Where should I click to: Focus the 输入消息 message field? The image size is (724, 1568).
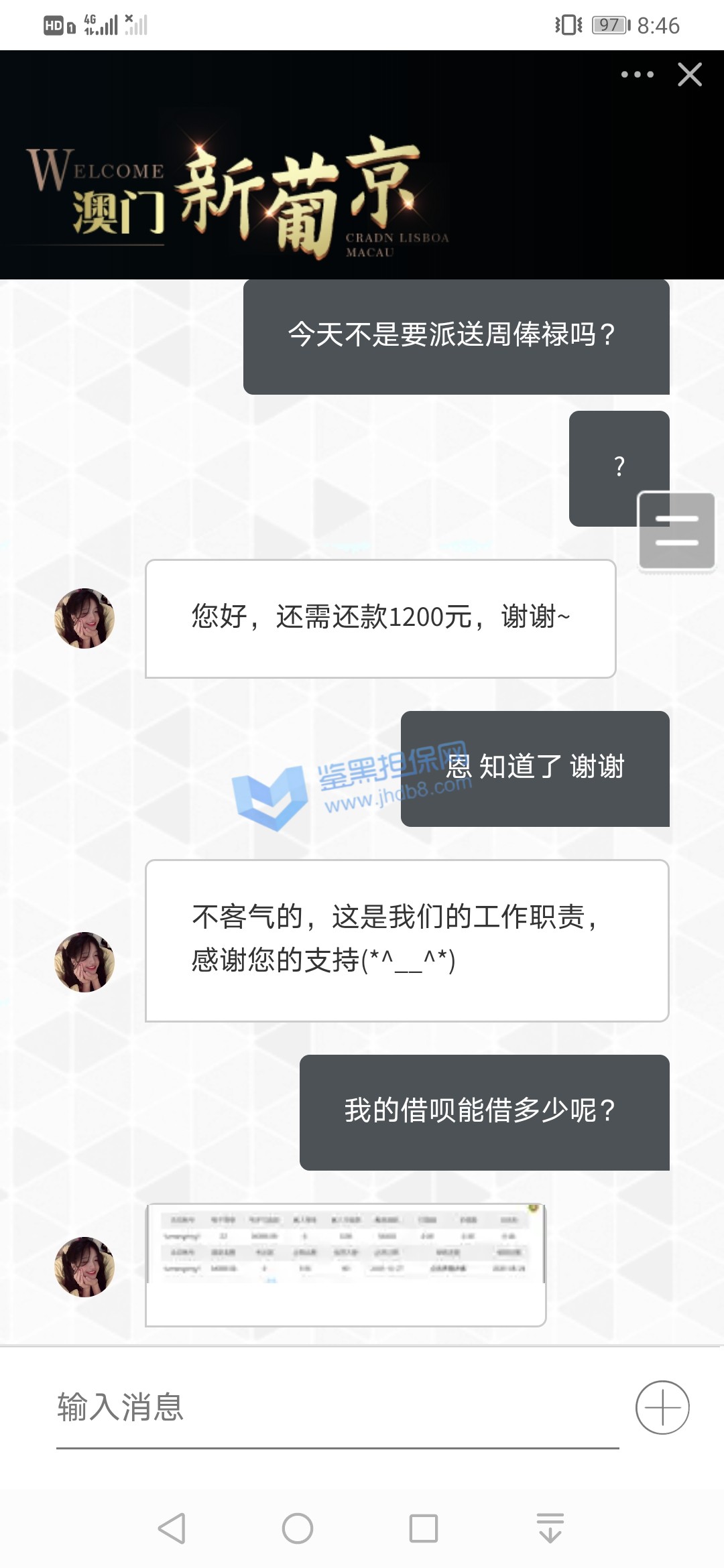pyautogui.click(x=335, y=1407)
